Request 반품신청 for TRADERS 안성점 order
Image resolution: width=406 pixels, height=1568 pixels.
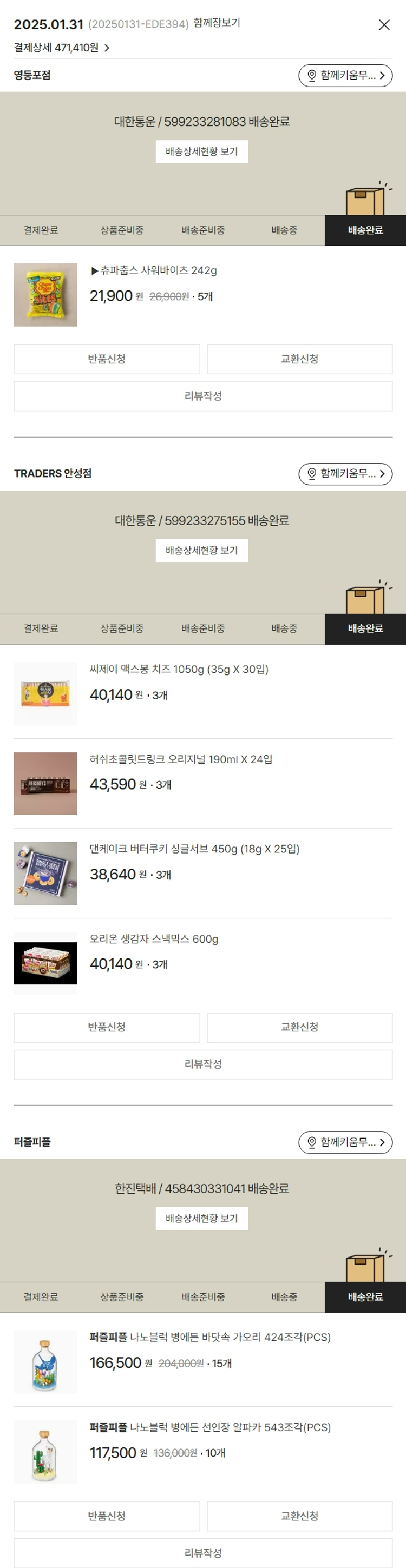(107, 1028)
